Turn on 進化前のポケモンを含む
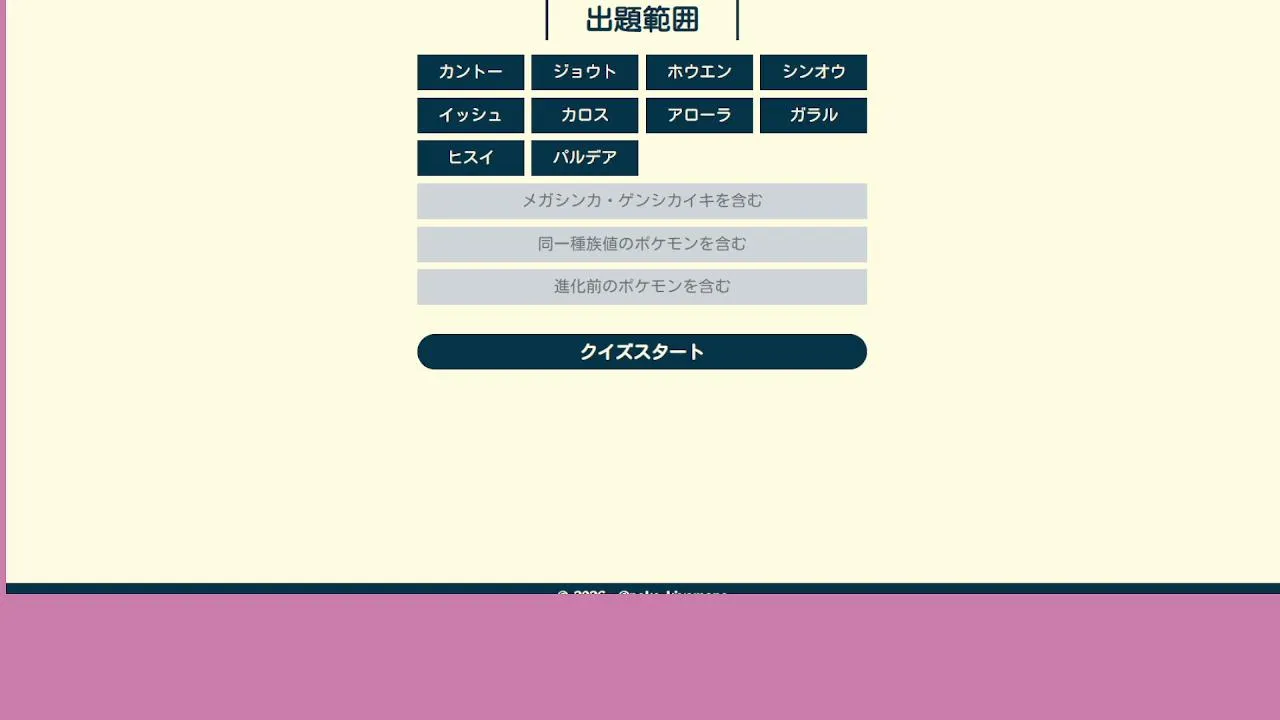Viewport: 1280px width, 720px height. click(x=642, y=287)
